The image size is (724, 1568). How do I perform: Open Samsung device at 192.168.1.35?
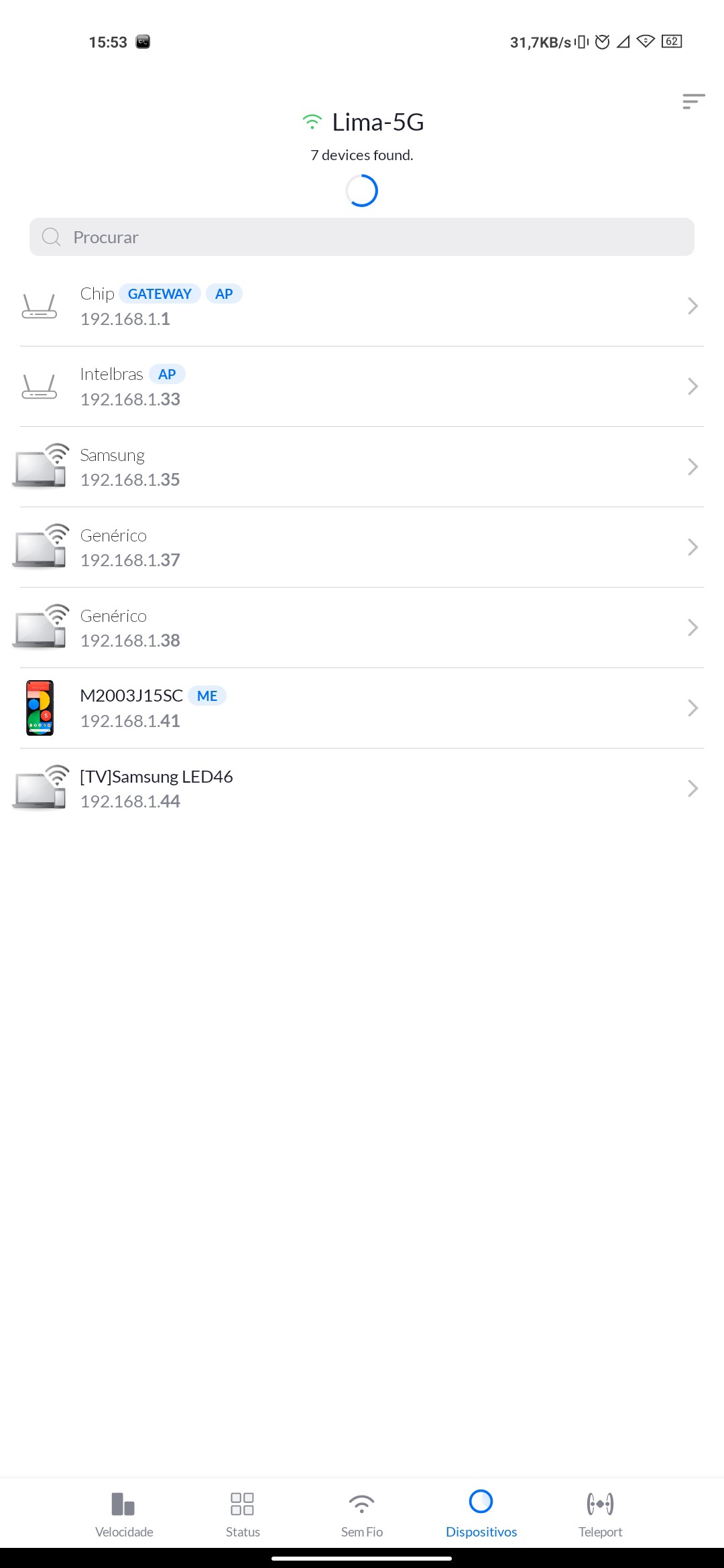(x=362, y=467)
